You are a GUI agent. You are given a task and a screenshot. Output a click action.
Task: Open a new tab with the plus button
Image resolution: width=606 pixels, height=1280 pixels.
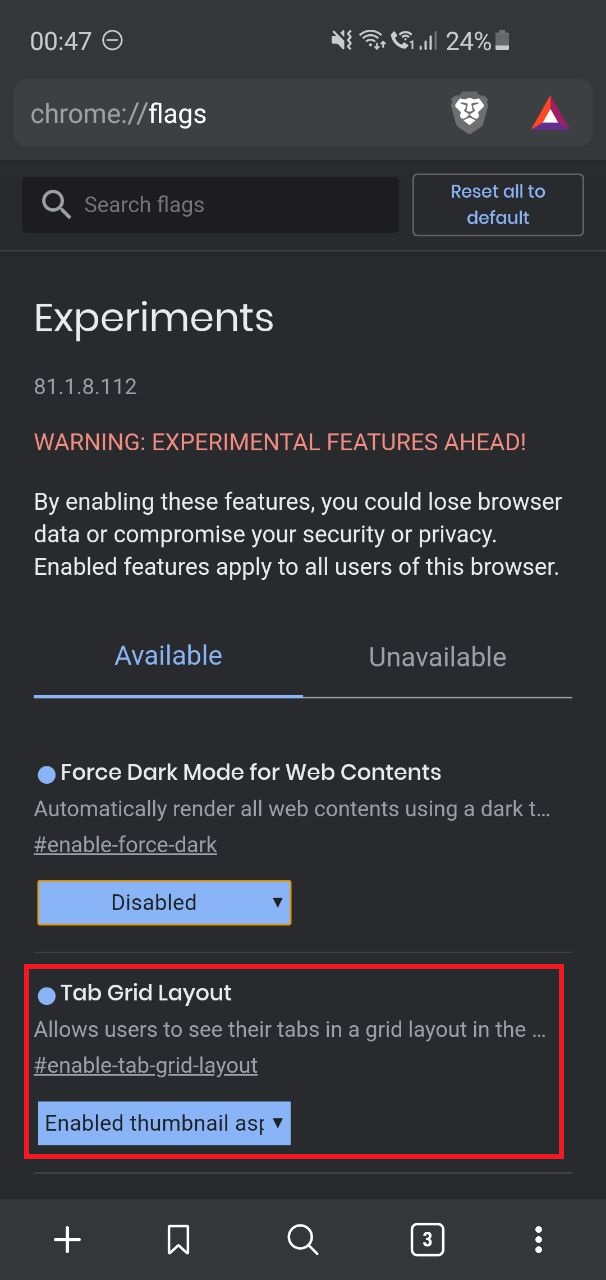click(x=67, y=1240)
